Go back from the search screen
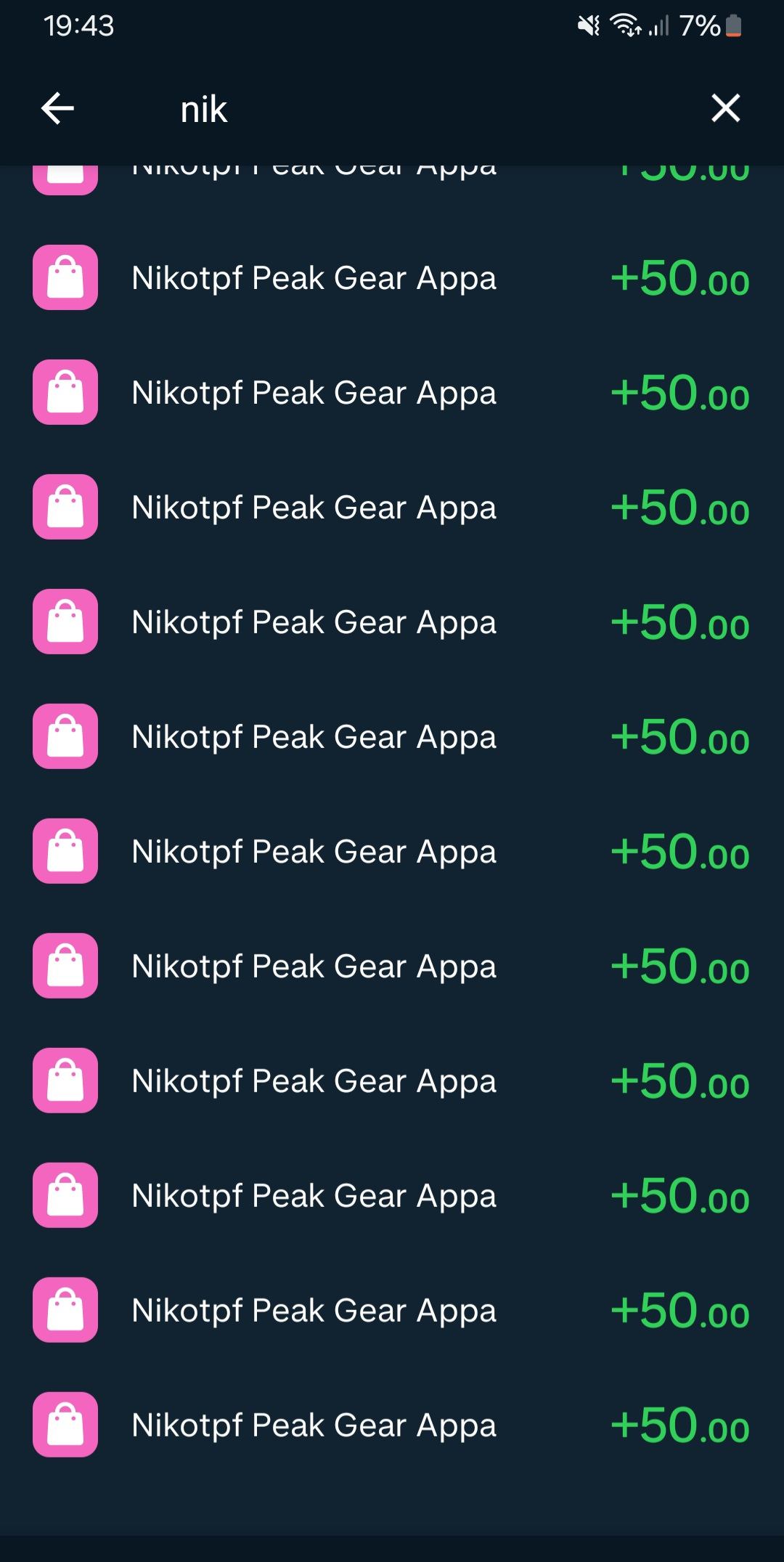This screenshot has height=1562, width=784. point(58,109)
